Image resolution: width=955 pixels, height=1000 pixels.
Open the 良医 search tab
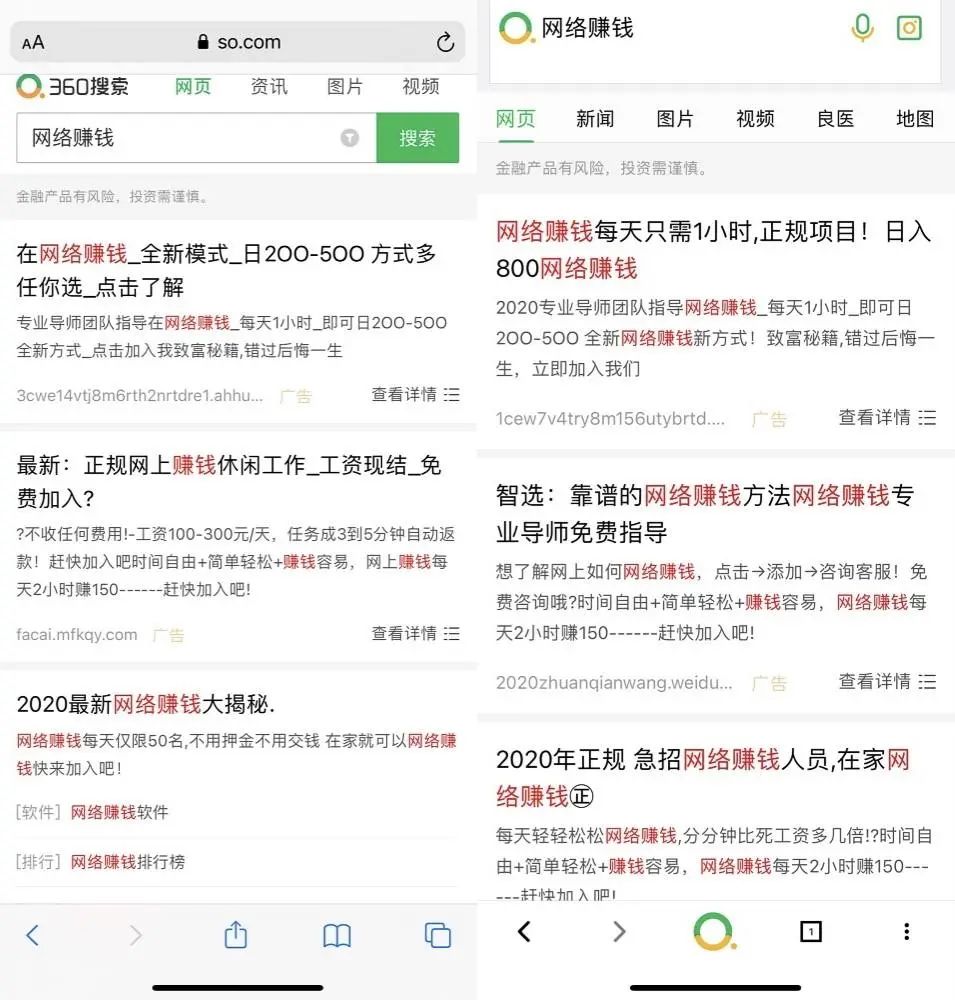click(835, 119)
